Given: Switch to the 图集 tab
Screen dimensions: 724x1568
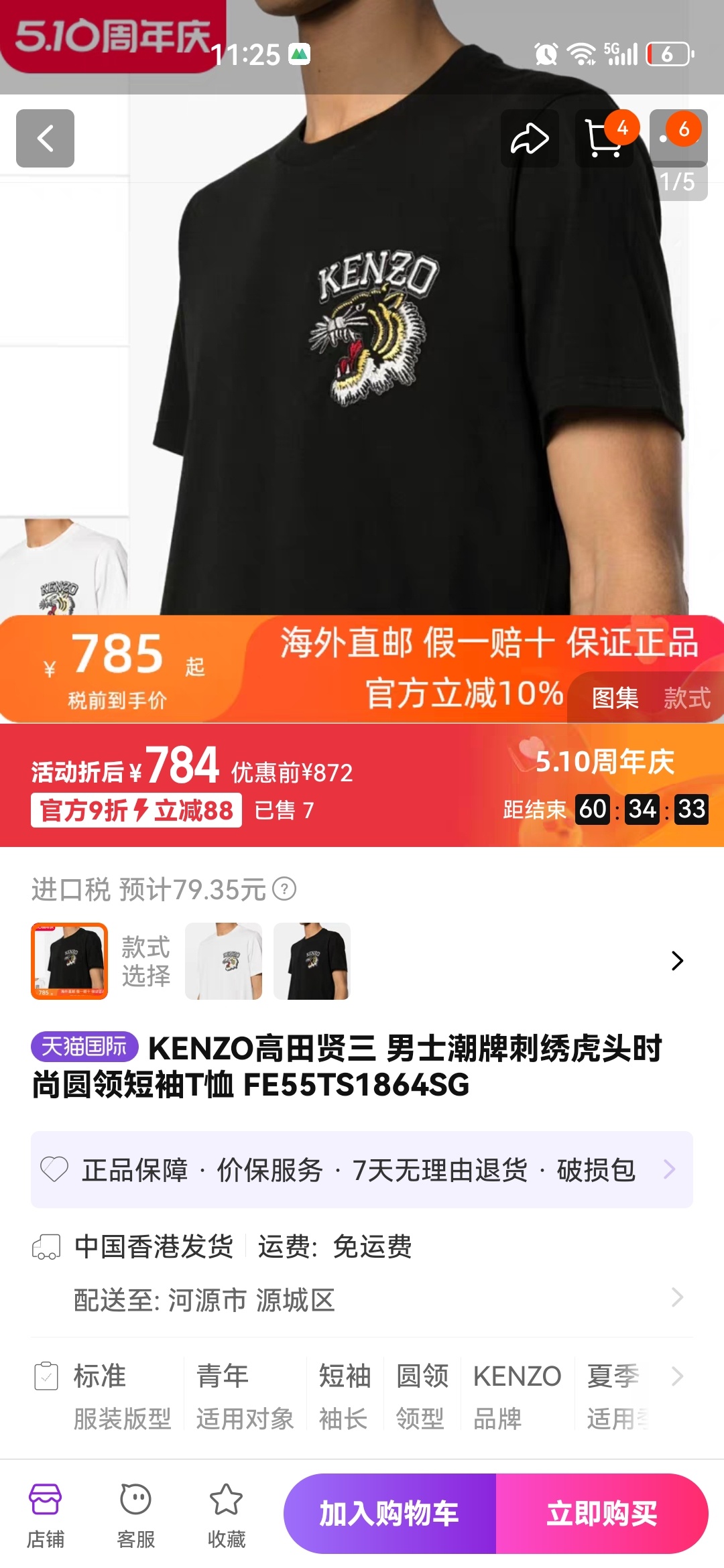Looking at the screenshot, I should pos(615,698).
